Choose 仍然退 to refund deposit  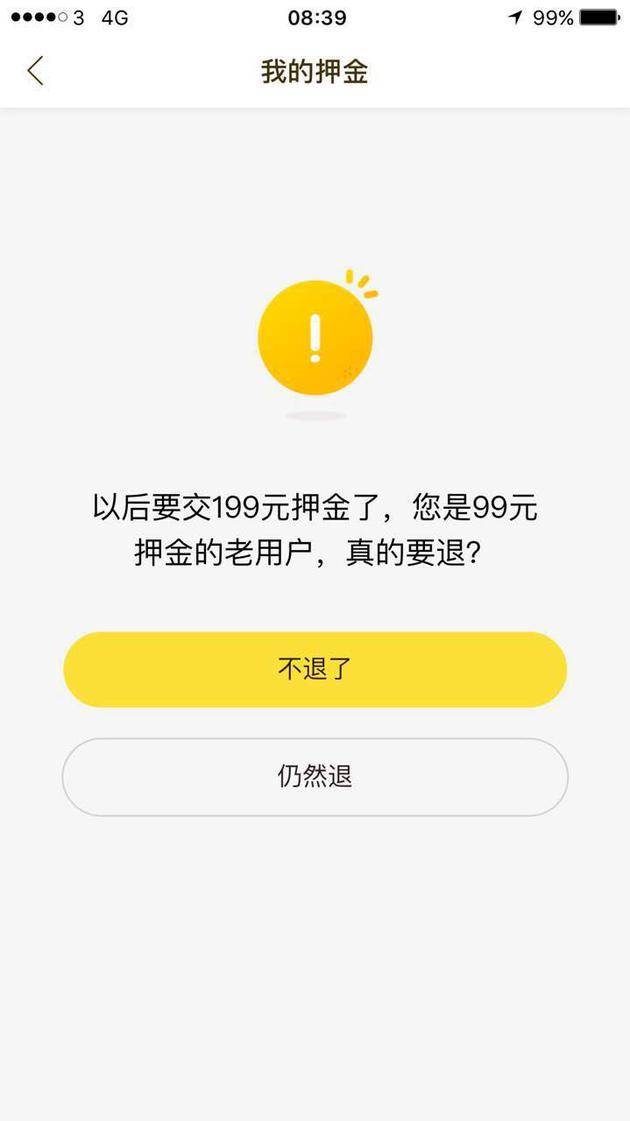pos(315,777)
